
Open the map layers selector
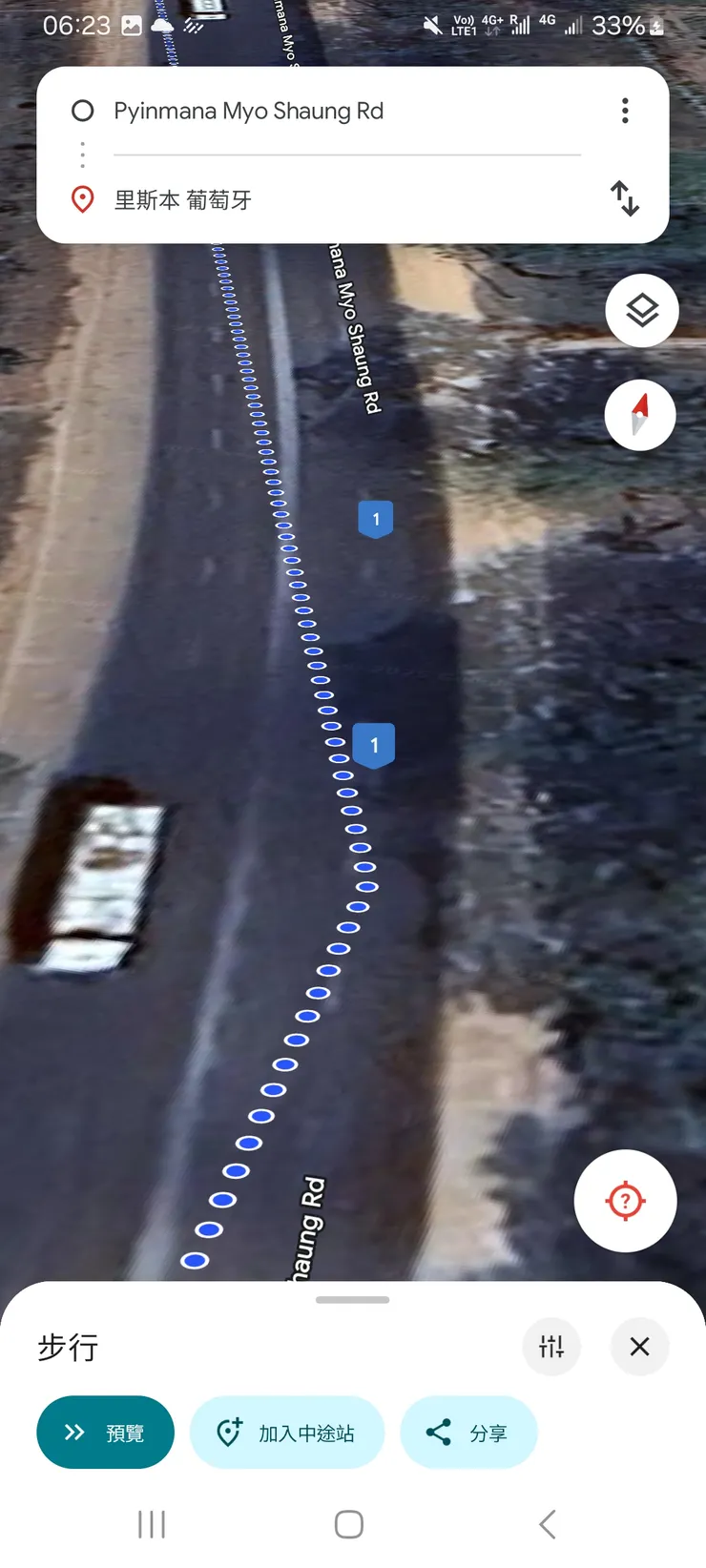[x=642, y=311]
